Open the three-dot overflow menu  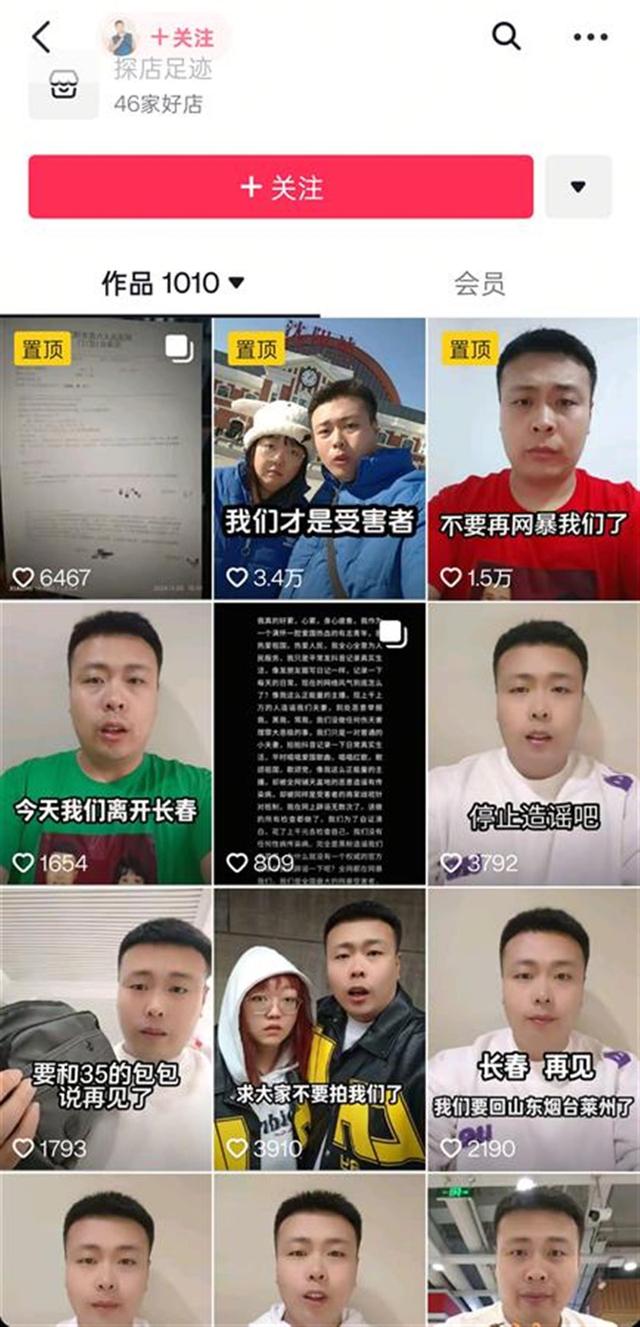click(x=590, y=38)
